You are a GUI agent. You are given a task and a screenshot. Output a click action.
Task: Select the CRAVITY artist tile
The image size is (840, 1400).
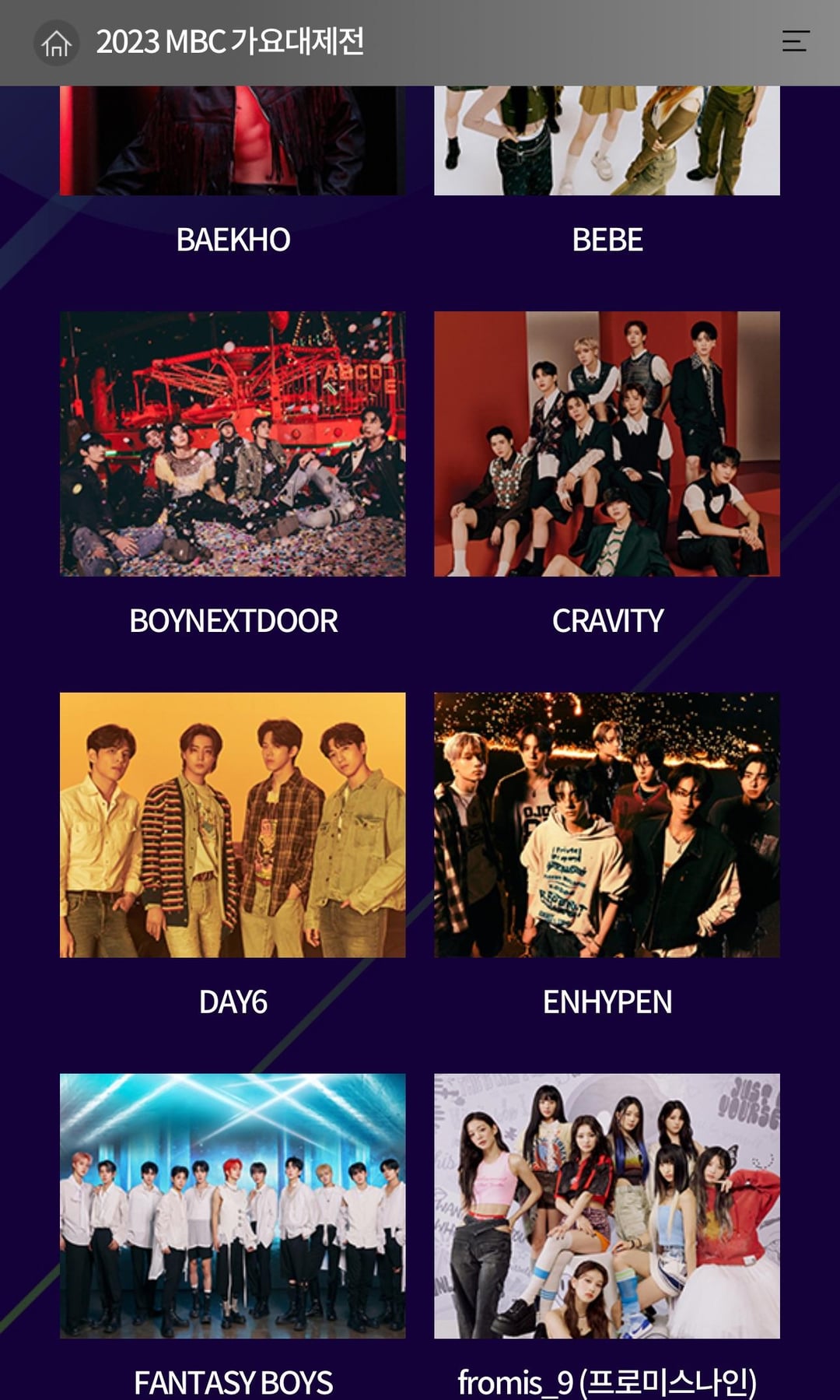607,444
